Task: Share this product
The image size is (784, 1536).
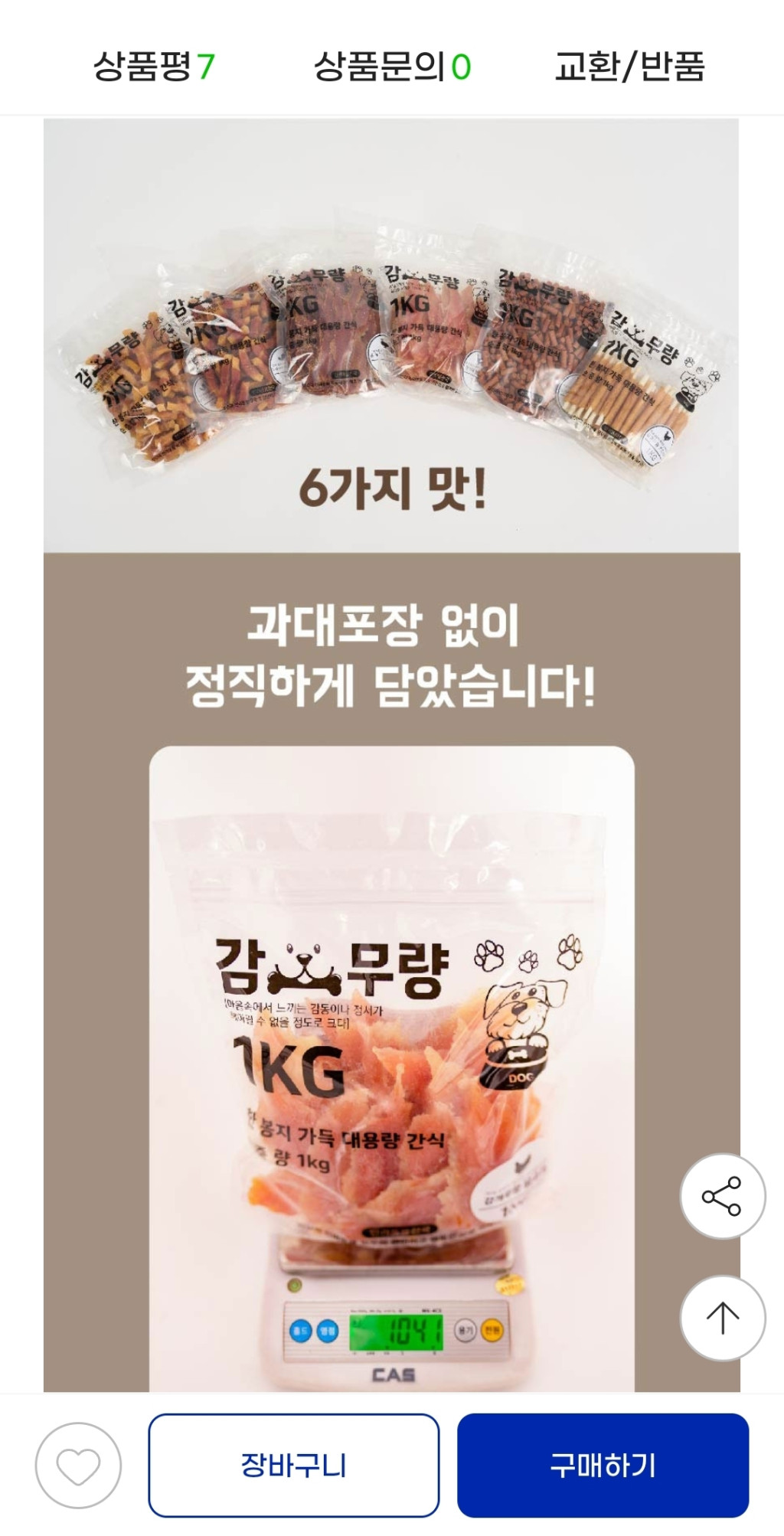Action: click(722, 1196)
